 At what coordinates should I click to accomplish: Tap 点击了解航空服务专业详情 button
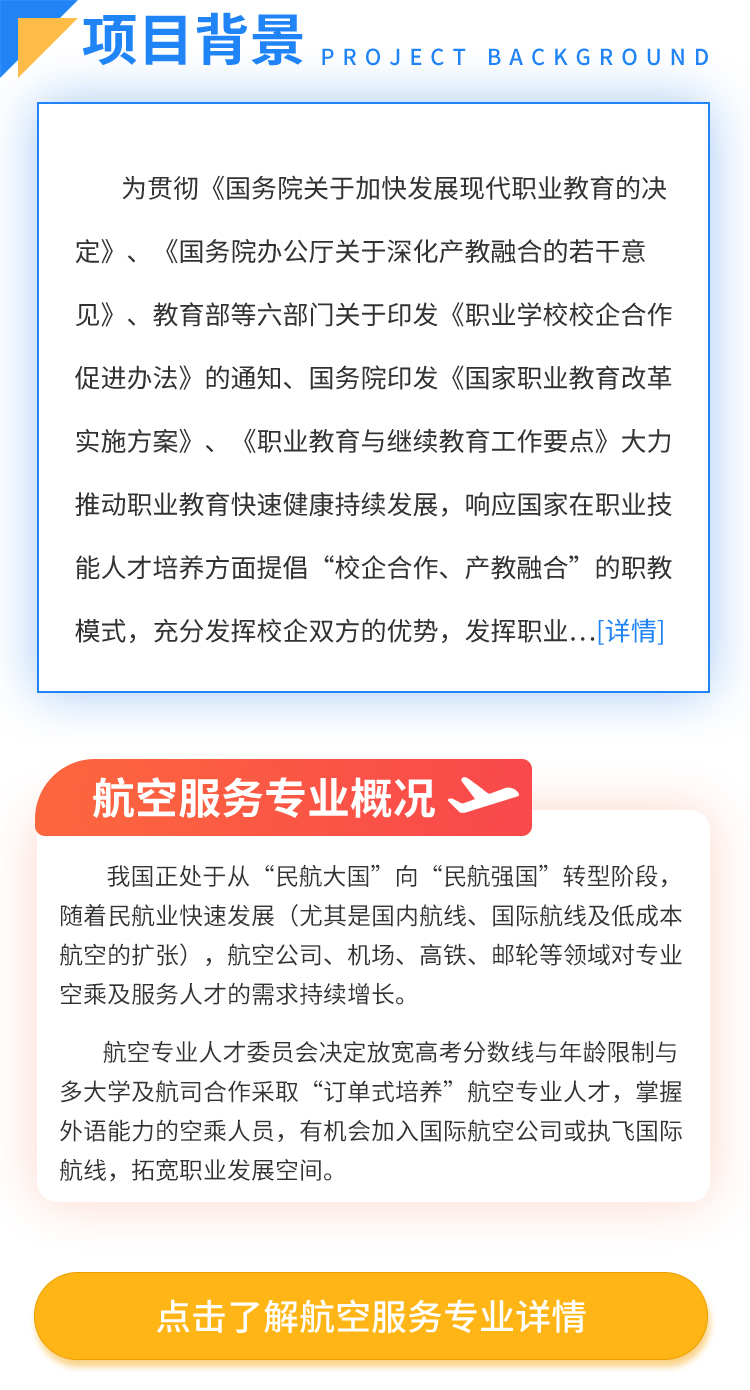tap(371, 1316)
